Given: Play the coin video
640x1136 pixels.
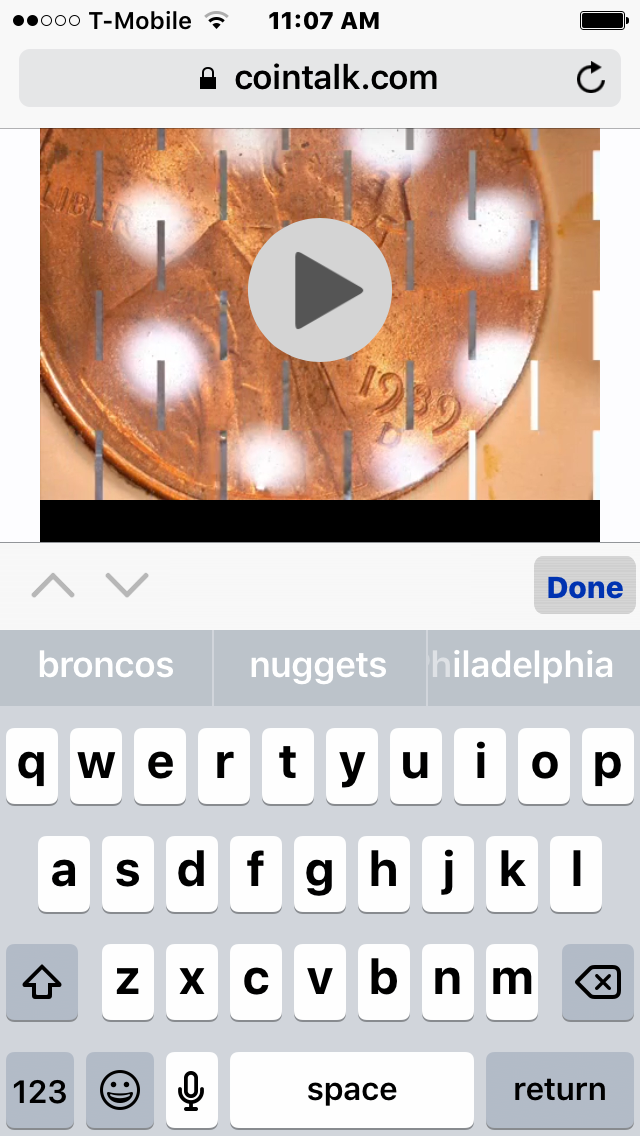Looking at the screenshot, I should [319, 290].
